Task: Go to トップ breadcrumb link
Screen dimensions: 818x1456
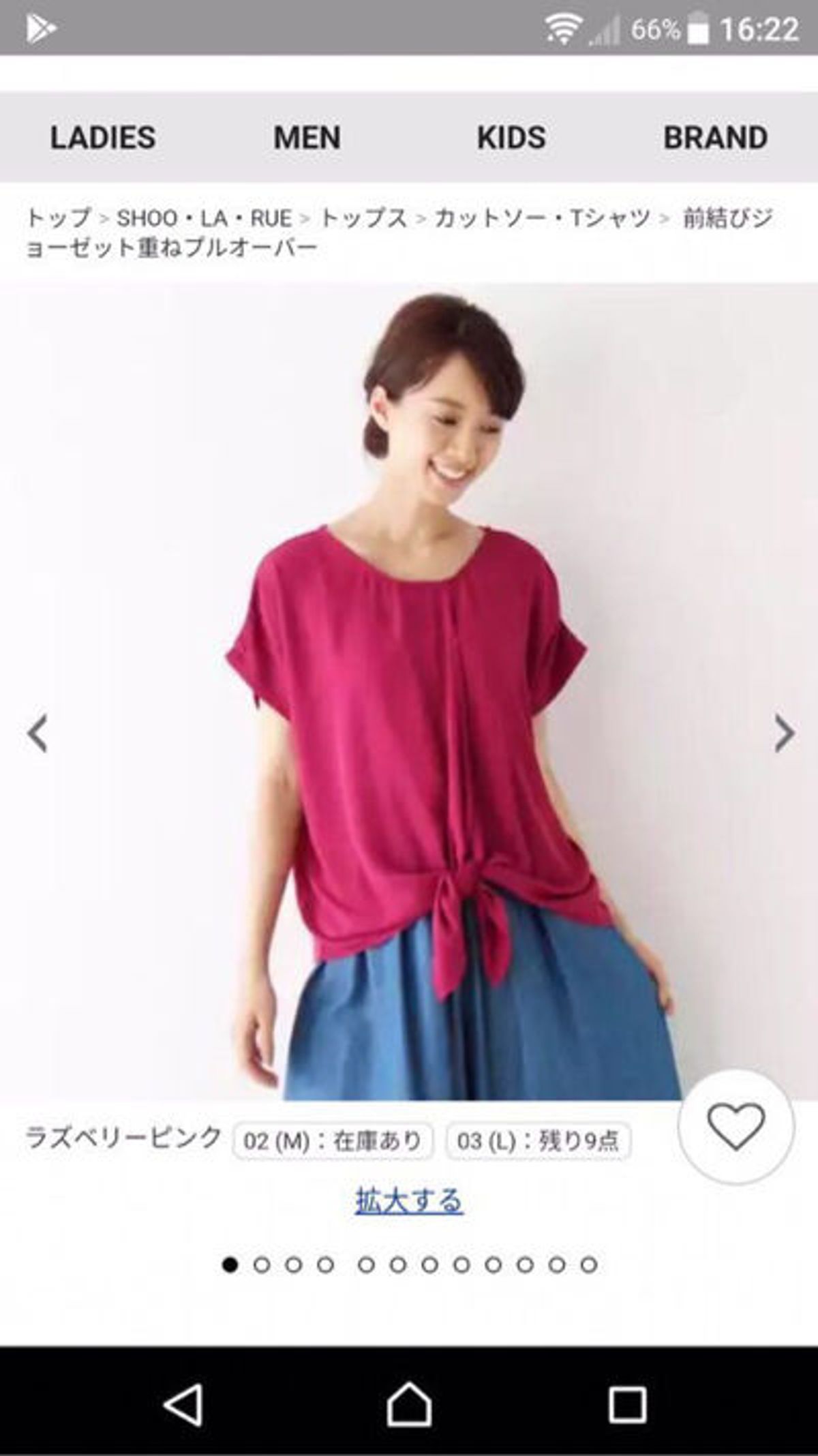Action: tap(59, 218)
